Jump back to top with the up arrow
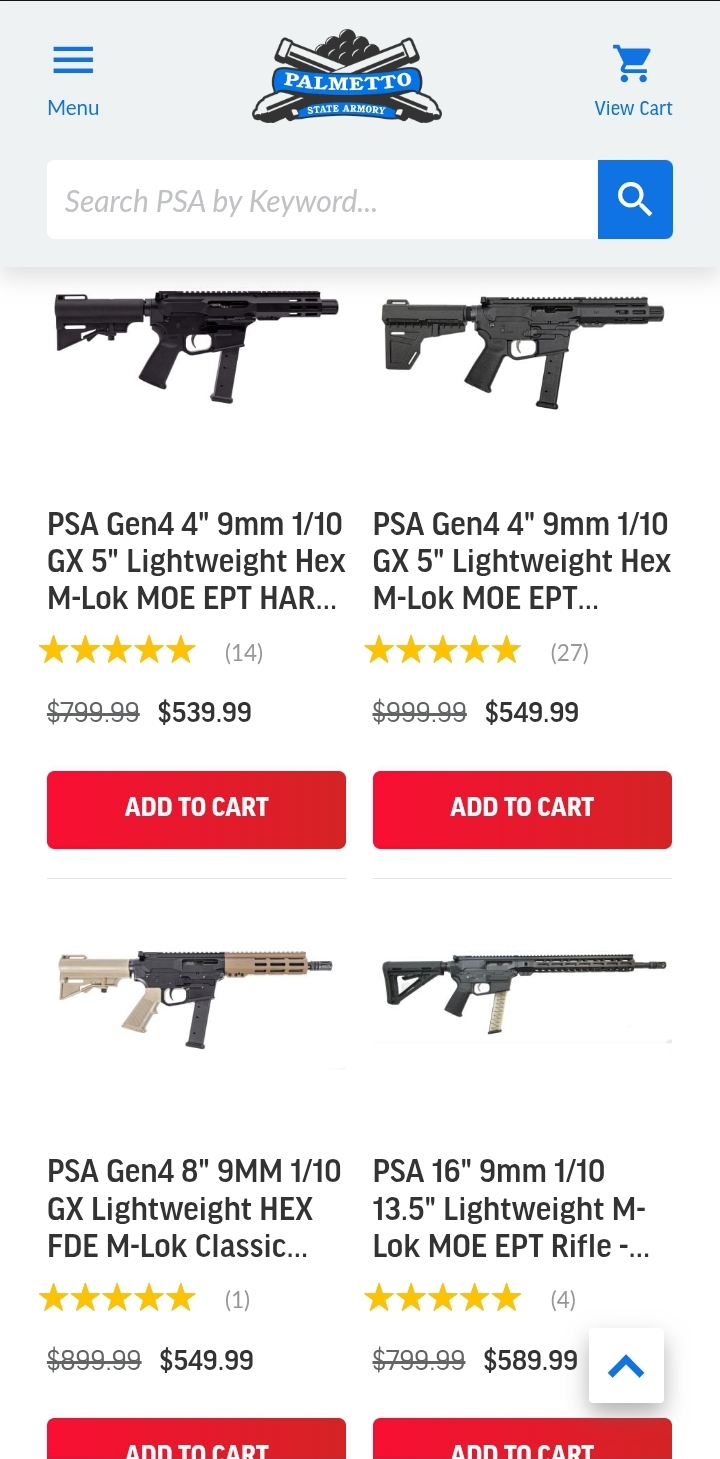The image size is (720, 1459). [626, 1365]
